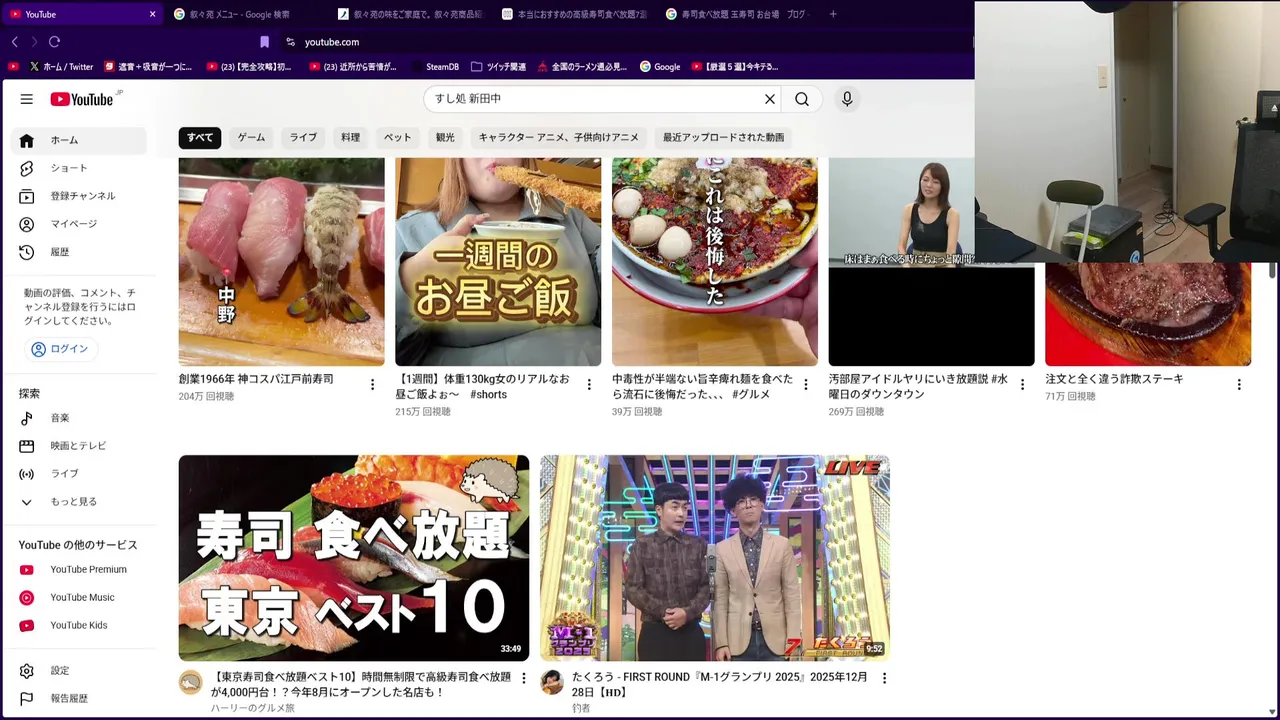
Task: Focus the search box containing すし処 新田中
Action: [x=590, y=99]
